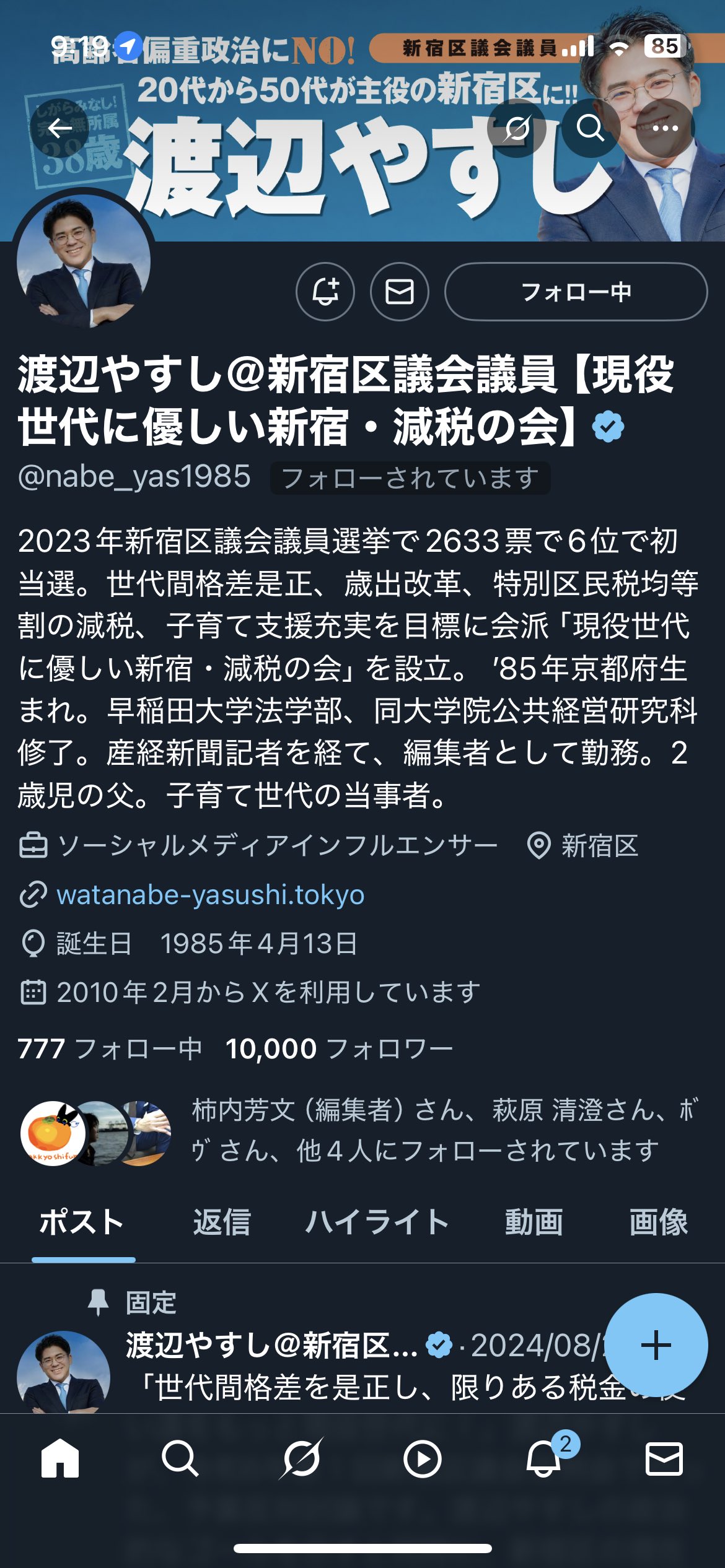Image resolution: width=725 pixels, height=1568 pixels.
Task: Go back using the arrow icon
Action: coord(59,128)
